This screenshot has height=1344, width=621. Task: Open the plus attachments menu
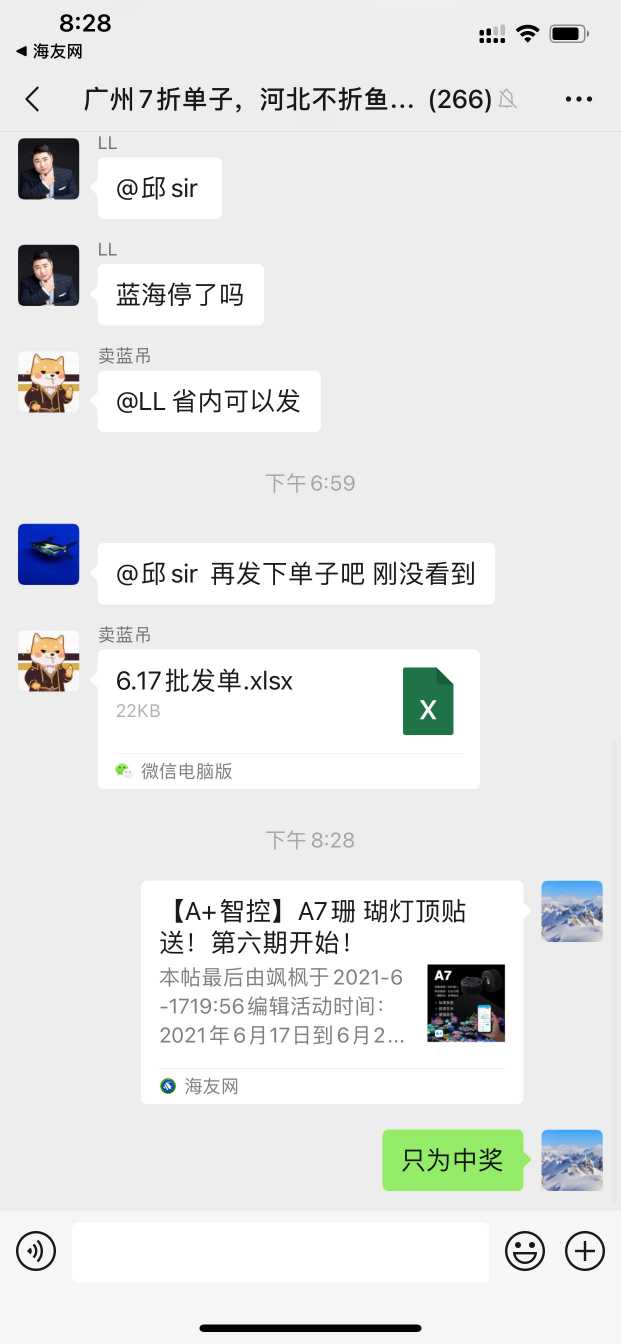(x=585, y=1251)
